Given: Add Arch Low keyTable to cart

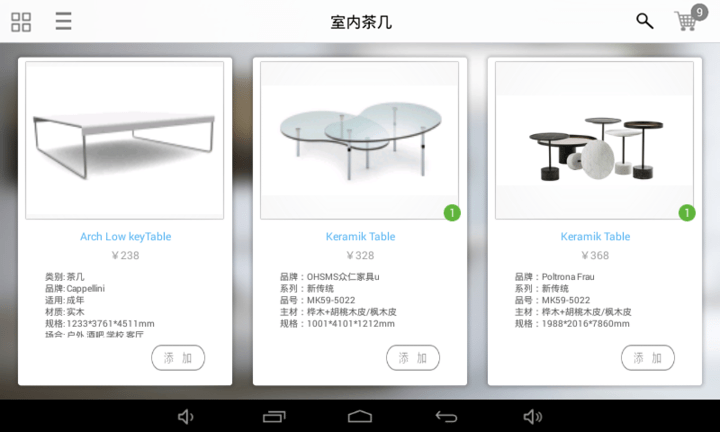Looking at the screenshot, I should pyautogui.click(x=178, y=358).
